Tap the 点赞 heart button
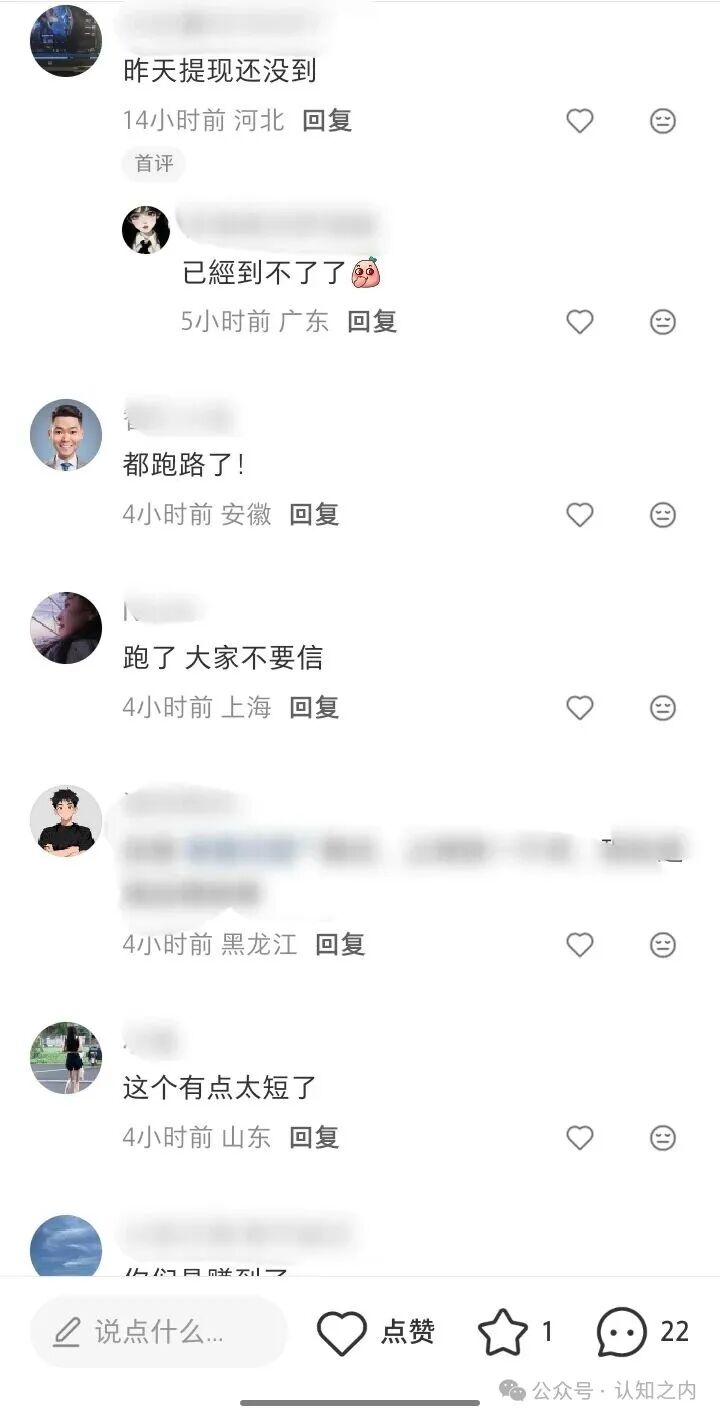Screen dimensions: 720x1420 342,1333
